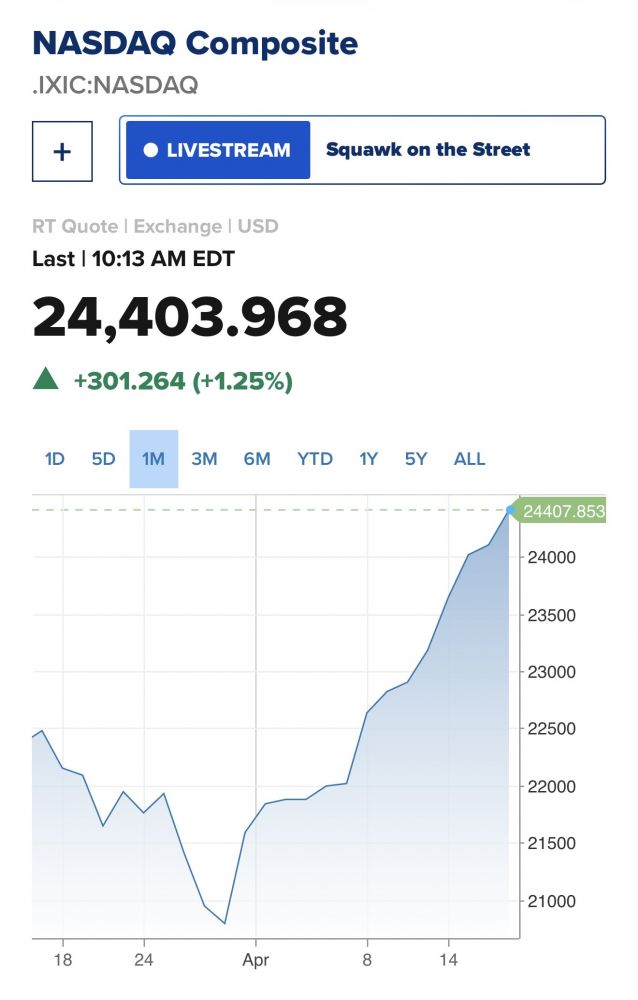Viewport: 638px width, 1000px height.
Task: Display the 5Y chart range
Action: pyautogui.click(x=416, y=459)
